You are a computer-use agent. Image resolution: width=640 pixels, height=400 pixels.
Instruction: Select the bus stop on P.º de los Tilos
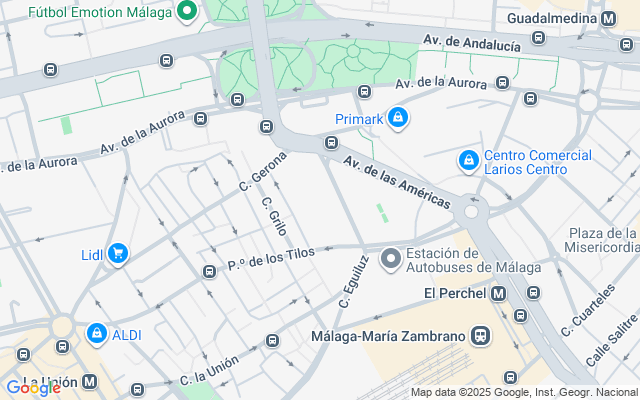(209, 271)
